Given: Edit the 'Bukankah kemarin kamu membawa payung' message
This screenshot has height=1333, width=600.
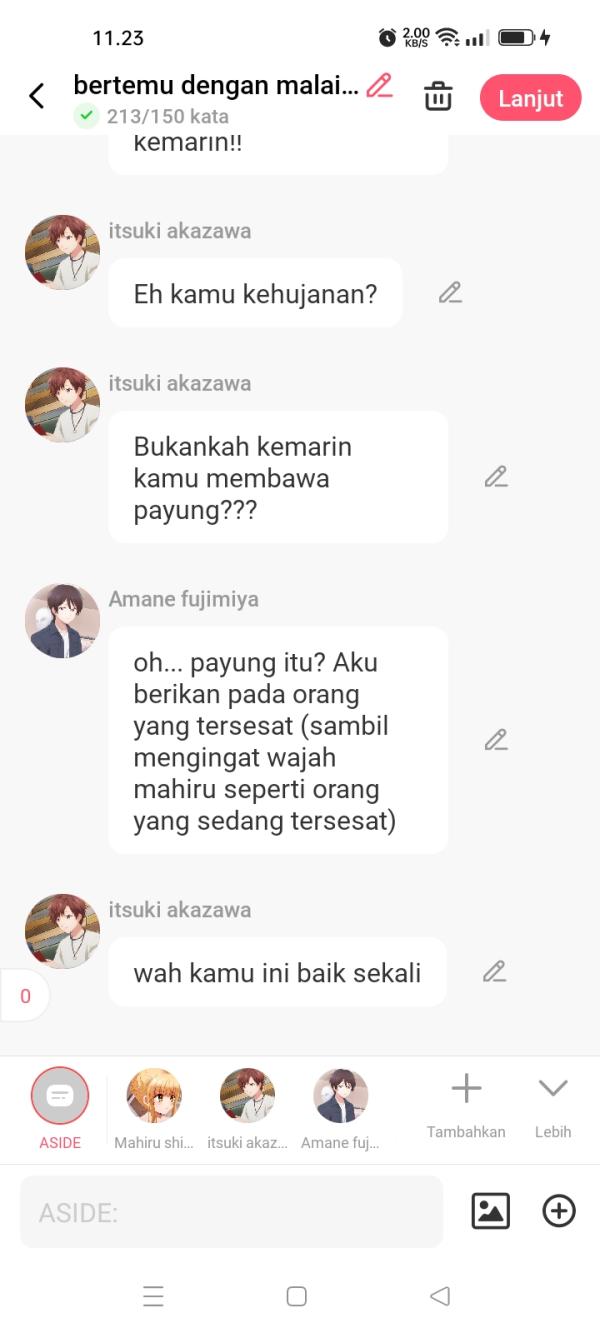Looking at the screenshot, I should (496, 477).
